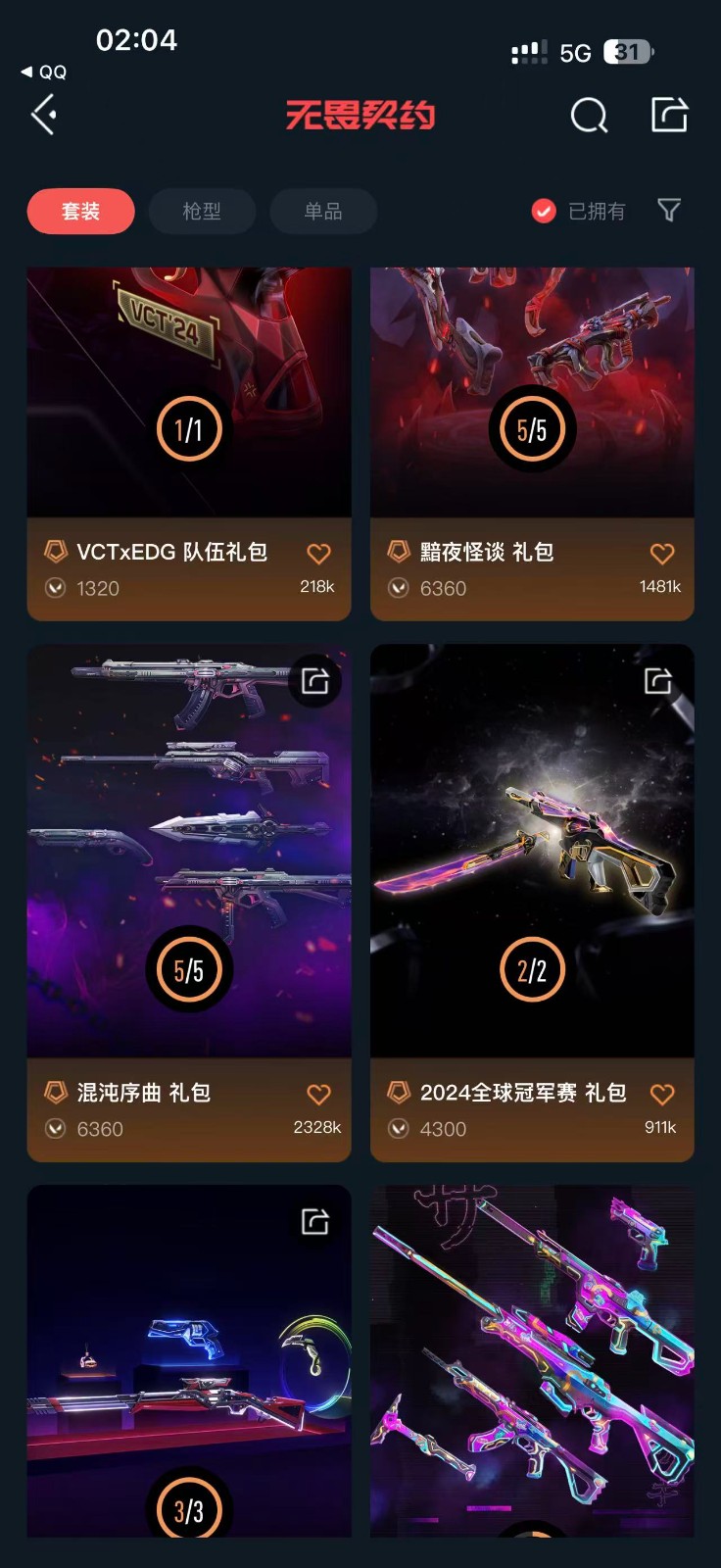Share the 2024全球冠军赛 礼包 bundle
Image resolution: width=721 pixels, height=1568 pixels.
[657, 680]
